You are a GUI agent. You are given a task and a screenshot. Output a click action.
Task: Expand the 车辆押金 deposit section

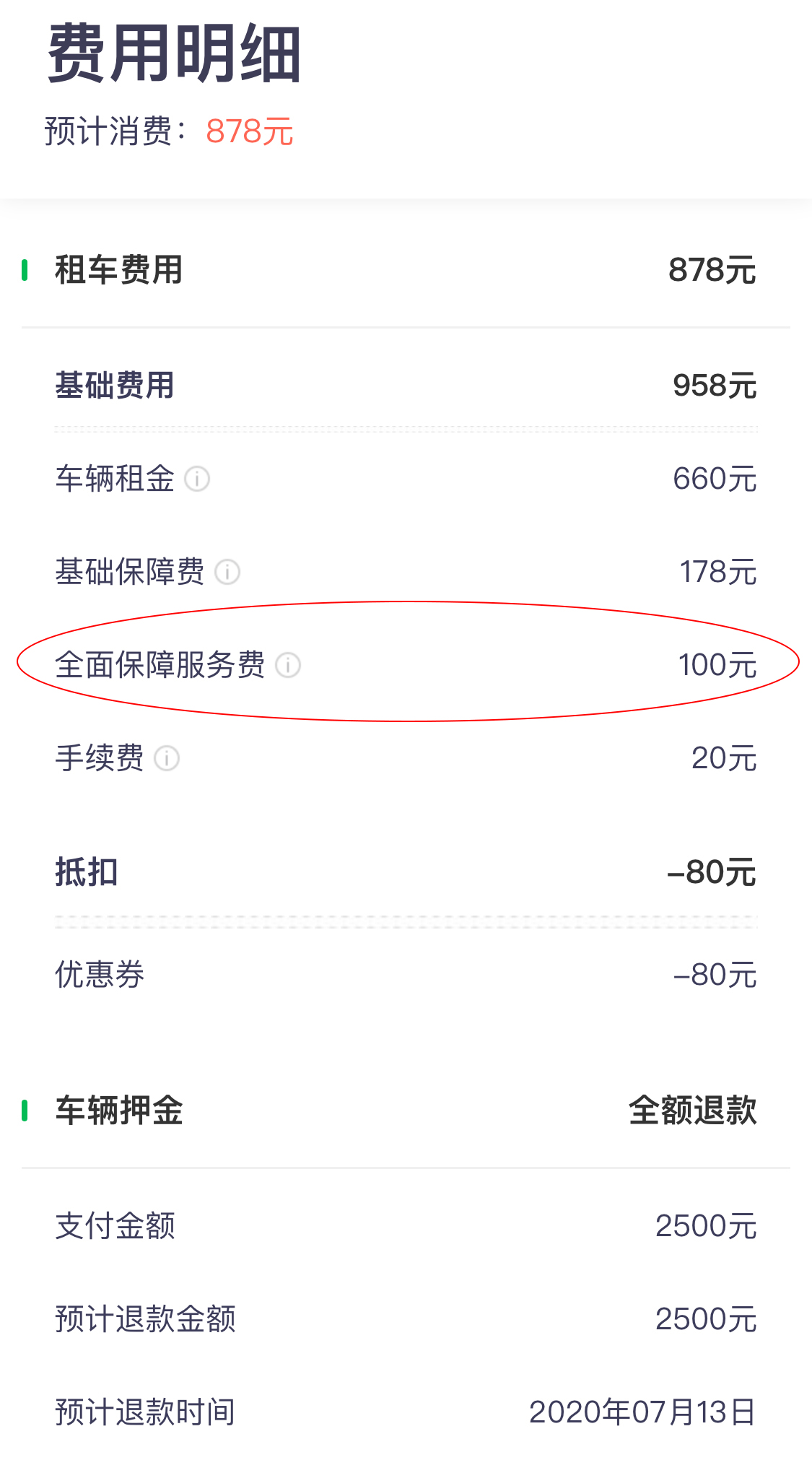pos(404,1112)
